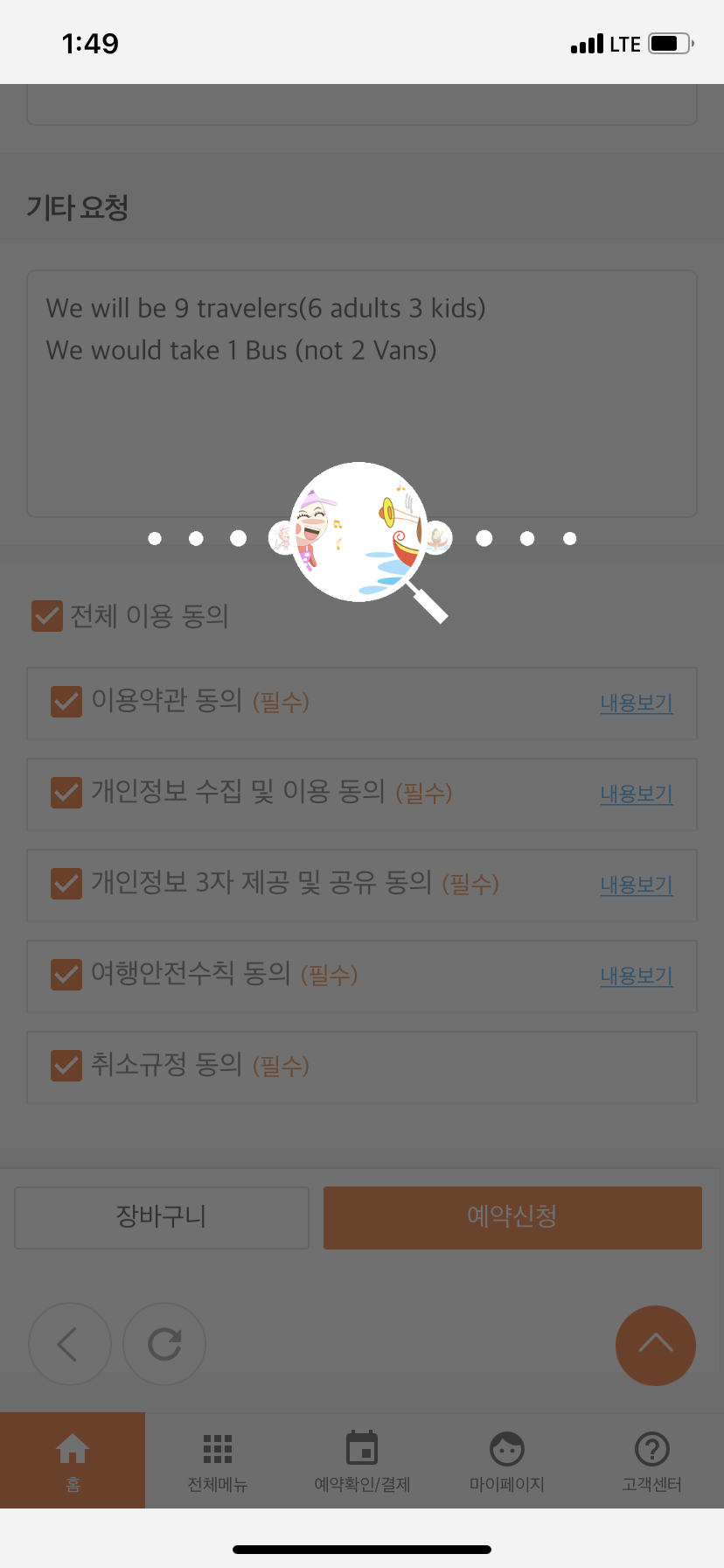Toggle 개인정보 수집 및 이용 동의 checkbox
Screen dimensions: 724x1568
coord(66,793)
